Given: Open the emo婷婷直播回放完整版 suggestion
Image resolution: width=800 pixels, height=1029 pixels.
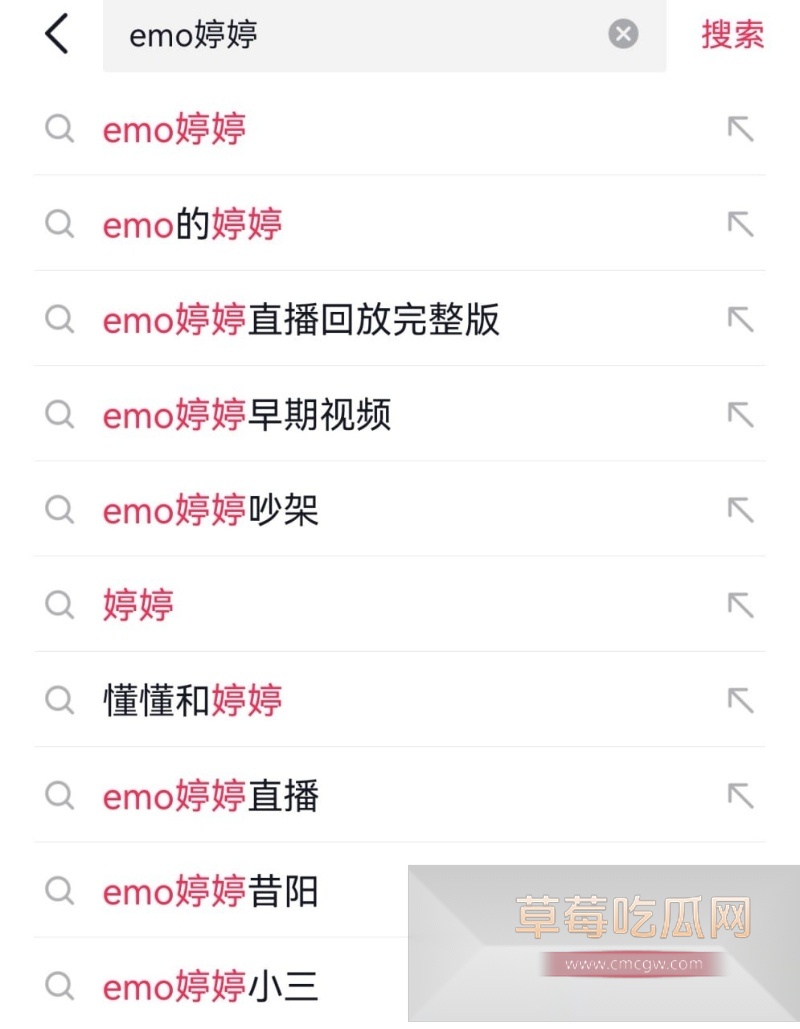Looking at the screenshot, I should tap(300, 319).
